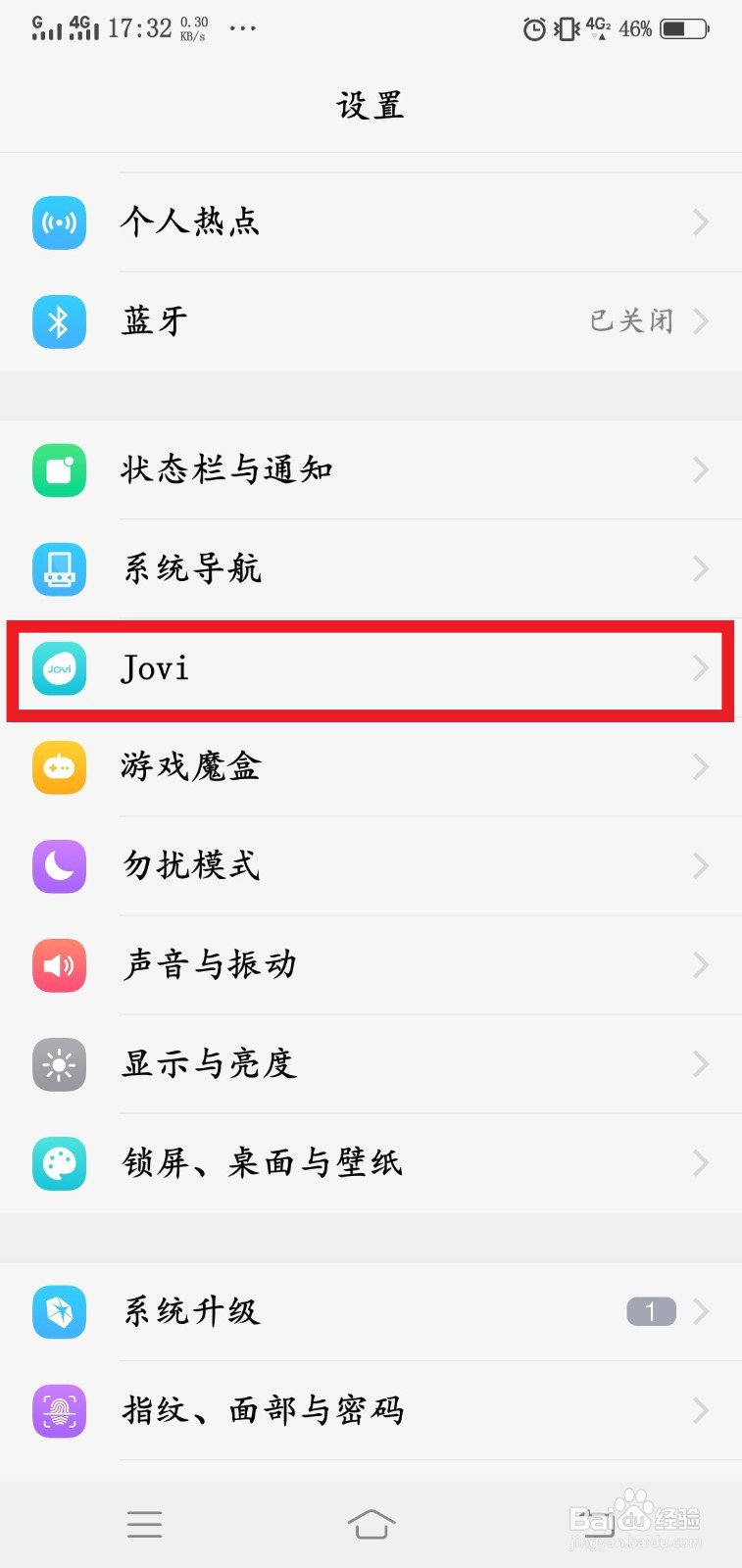Select the 个人热点 (Personal Hotspot) icon
This screenshot has width=742, height=1568.
pos(59,222)
